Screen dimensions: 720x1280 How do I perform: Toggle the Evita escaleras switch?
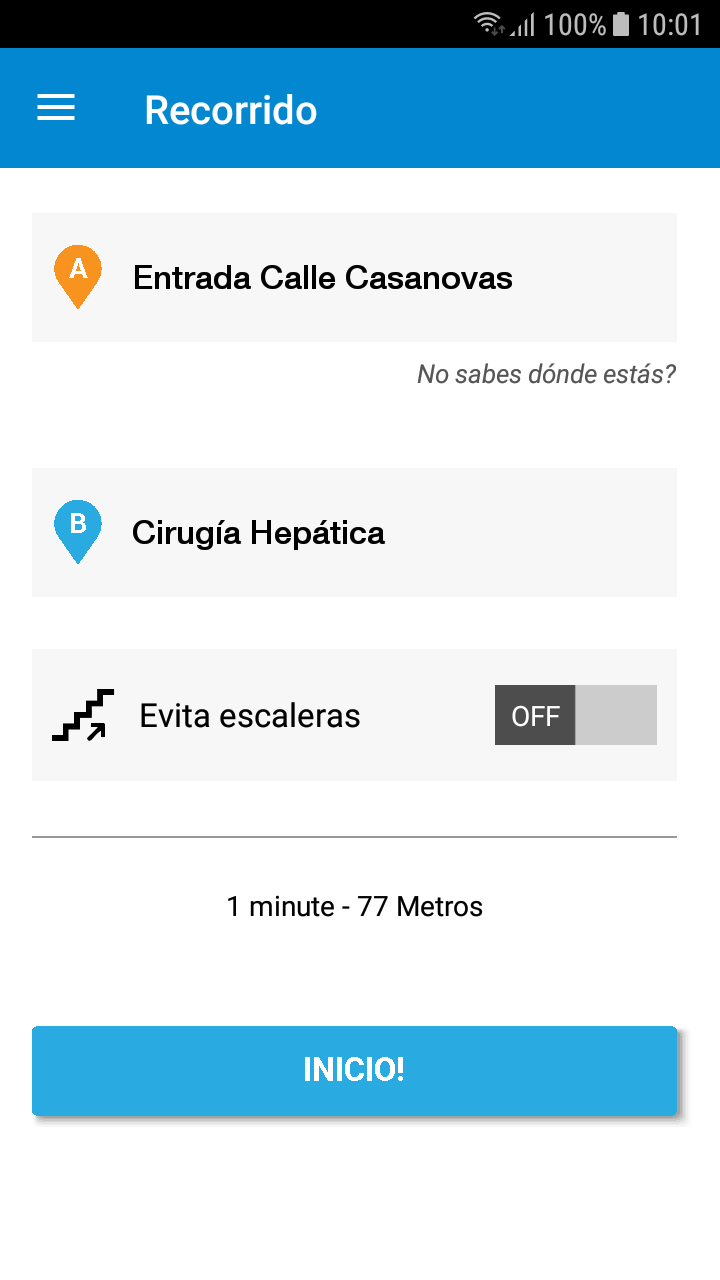(x=576, y=715)
